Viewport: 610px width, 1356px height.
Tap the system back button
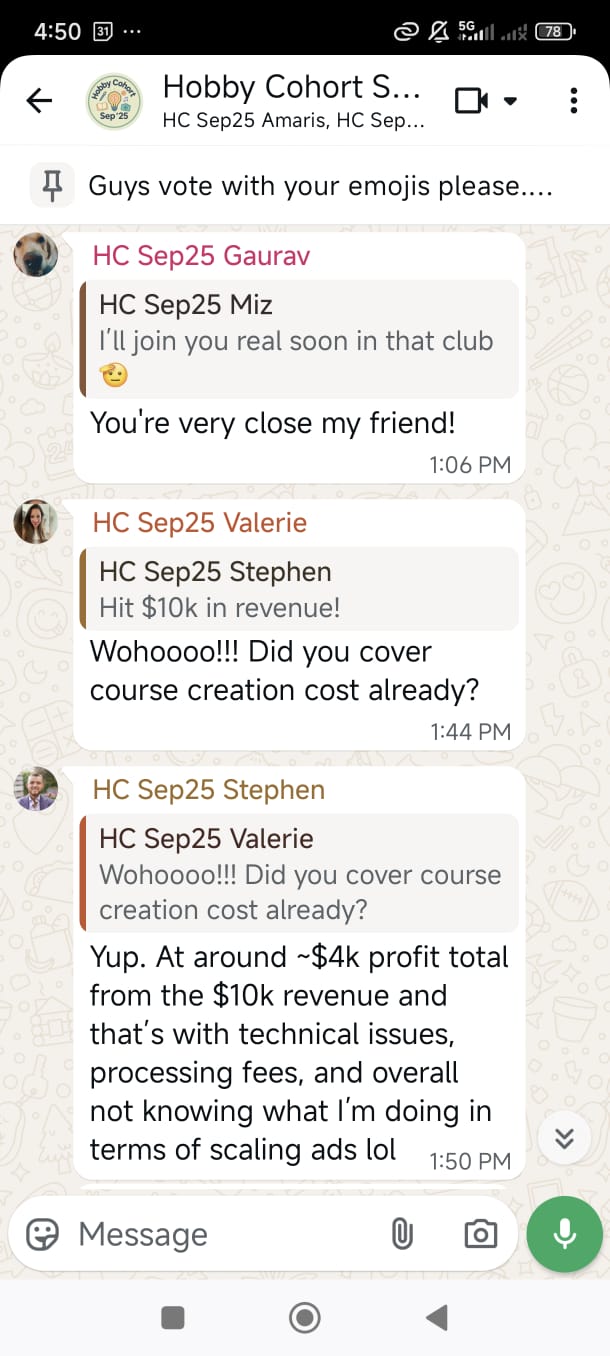pos(436,1318)
